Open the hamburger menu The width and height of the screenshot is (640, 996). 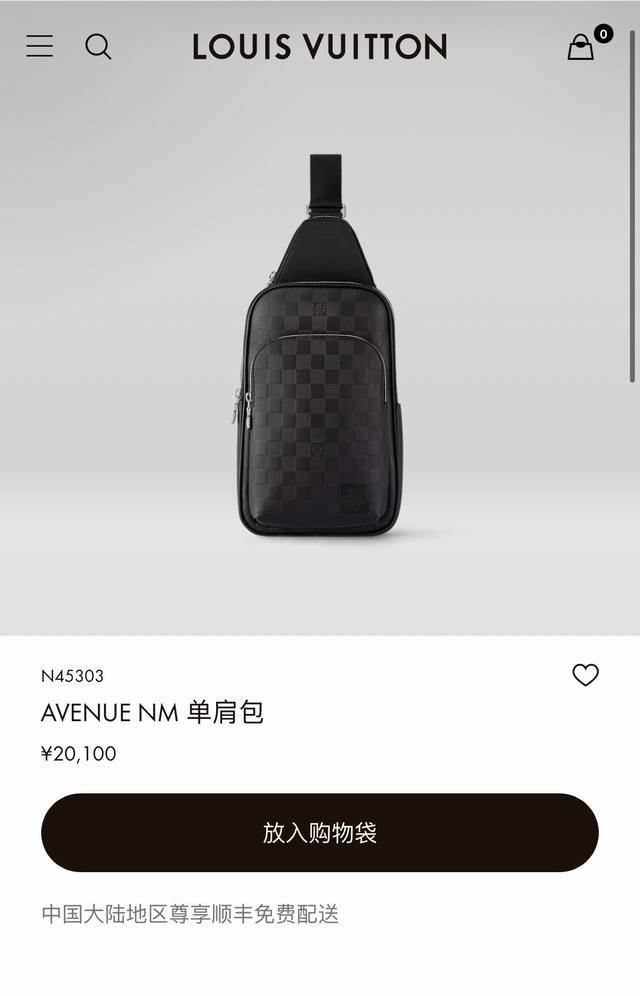coord(39,46)
